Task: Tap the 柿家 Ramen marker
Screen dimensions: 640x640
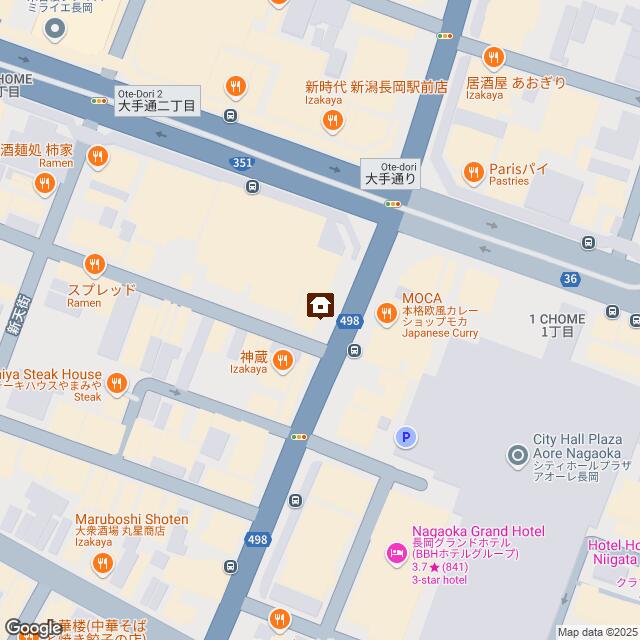Action: pos(97,155)
